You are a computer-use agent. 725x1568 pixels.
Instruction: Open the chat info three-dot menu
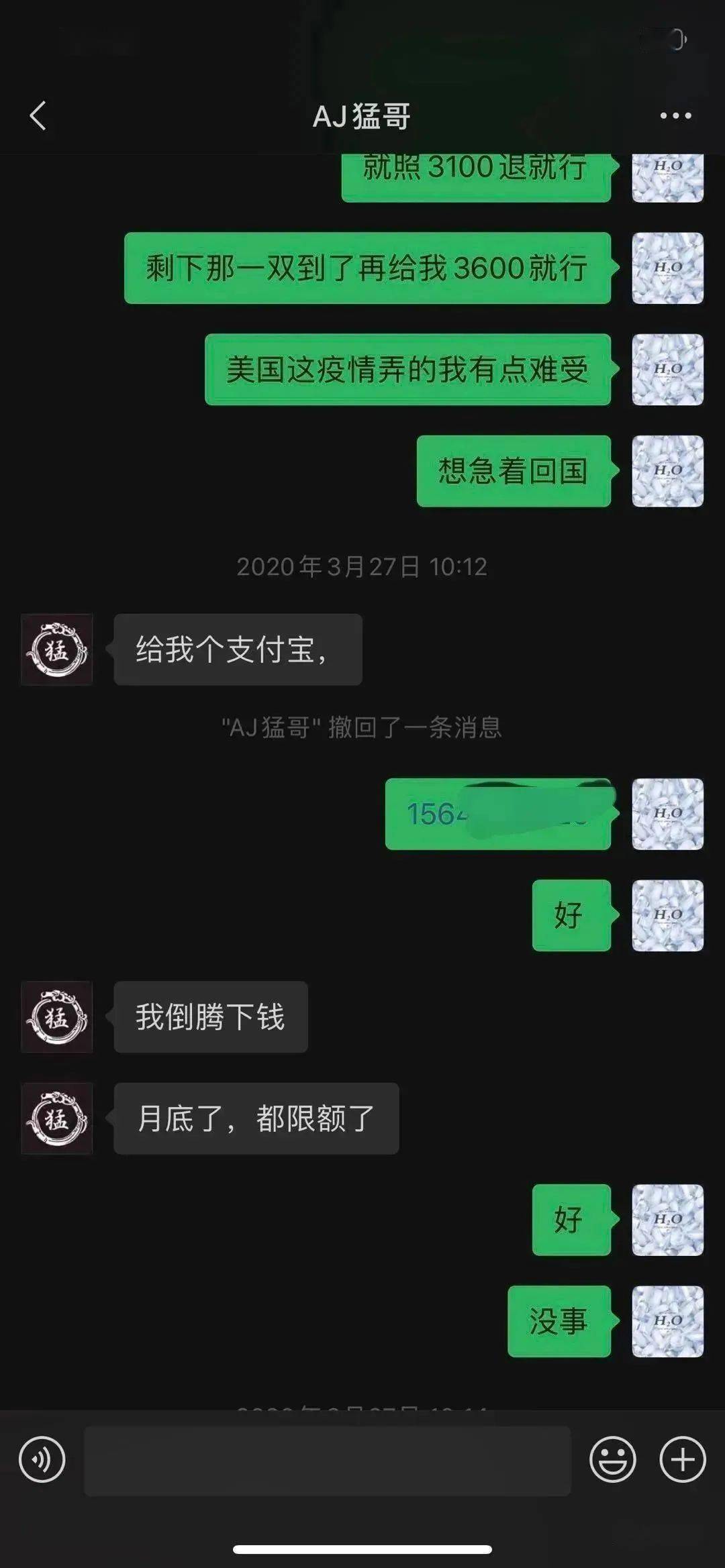pos(675,115)
